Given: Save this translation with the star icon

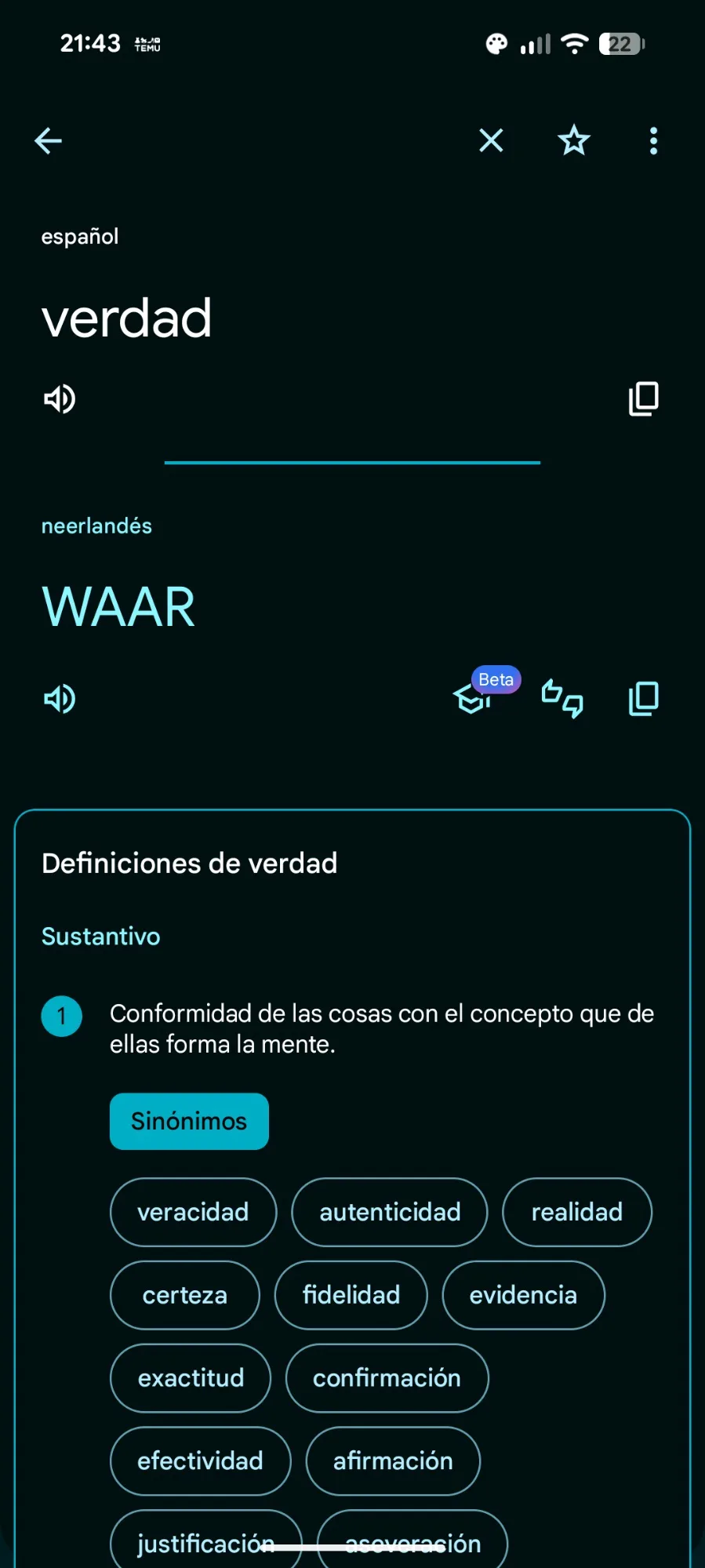Looking at the screenshot, I should pyautogui.click(x=573, y=141).
